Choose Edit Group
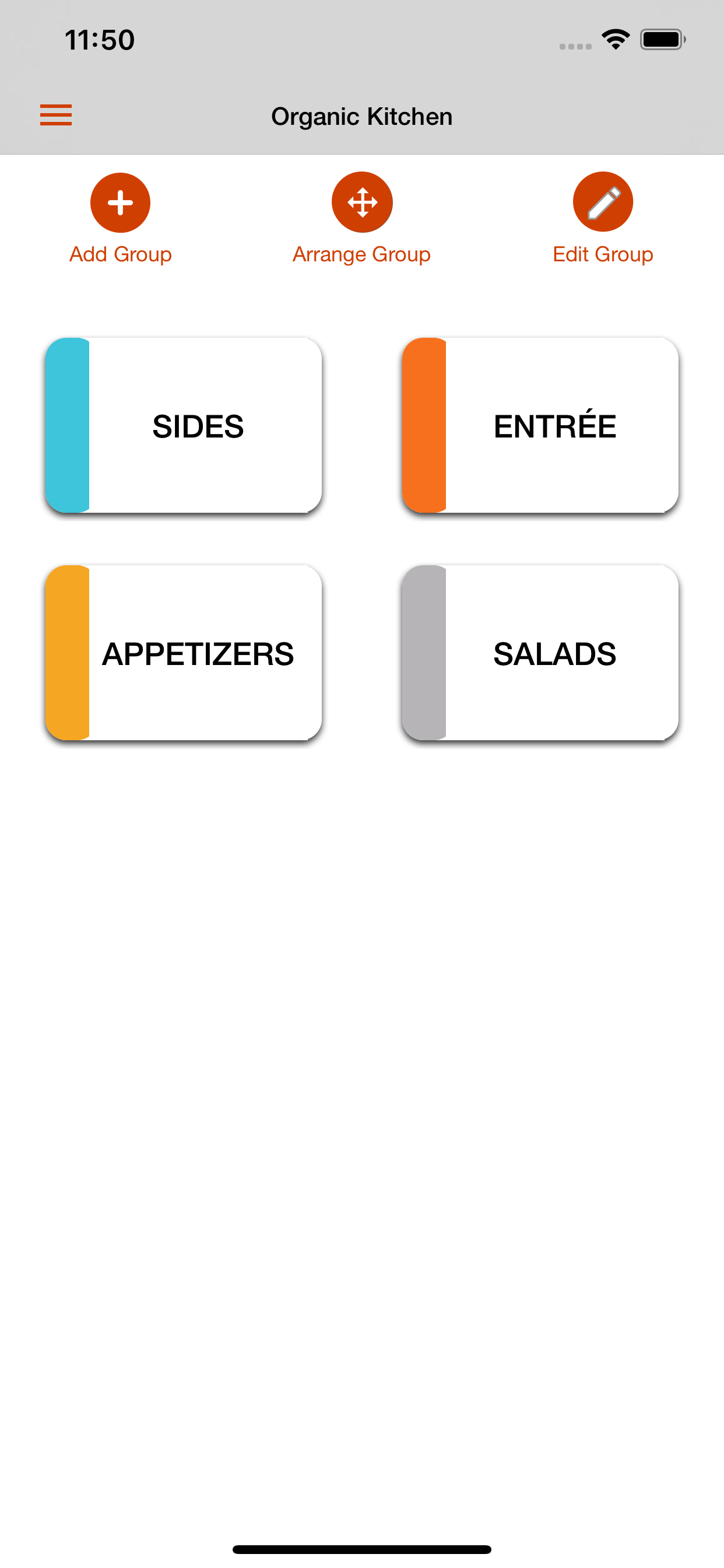724x1568 pixels. click(x=603, y=219)
